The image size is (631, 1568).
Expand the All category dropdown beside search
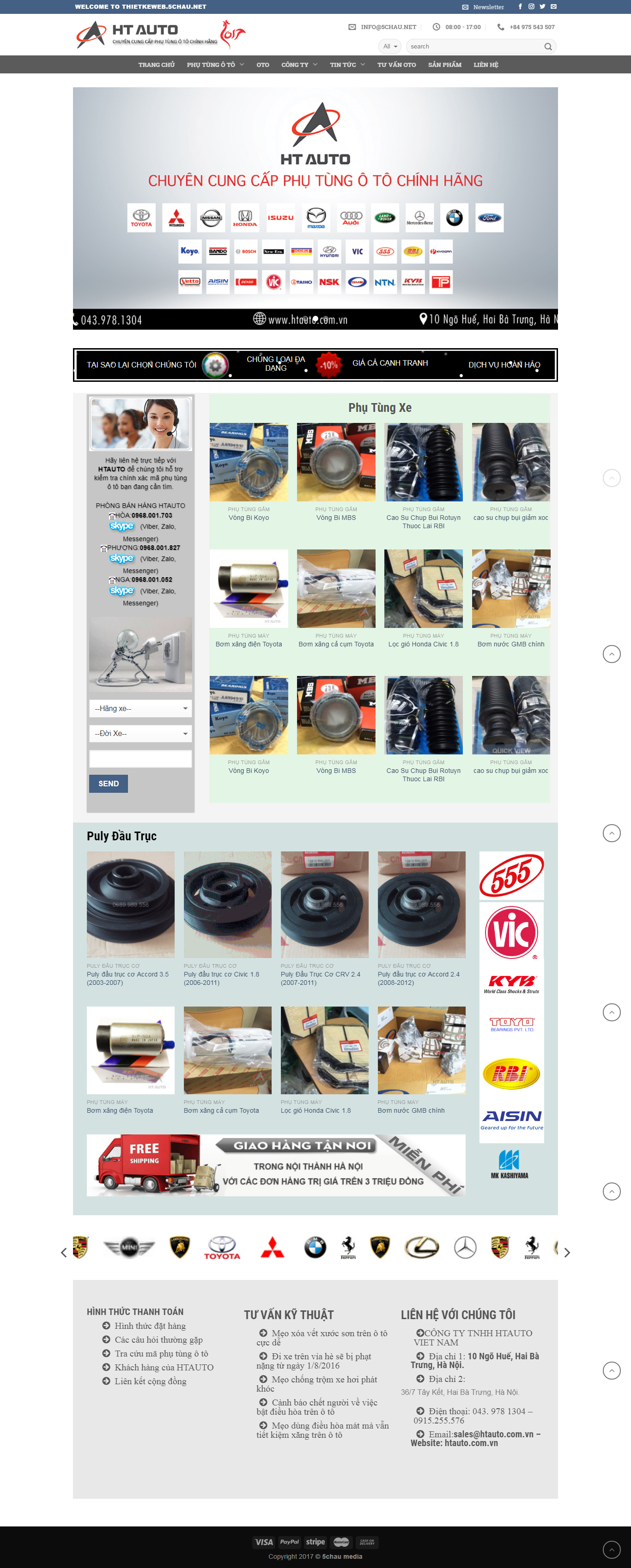390,47
